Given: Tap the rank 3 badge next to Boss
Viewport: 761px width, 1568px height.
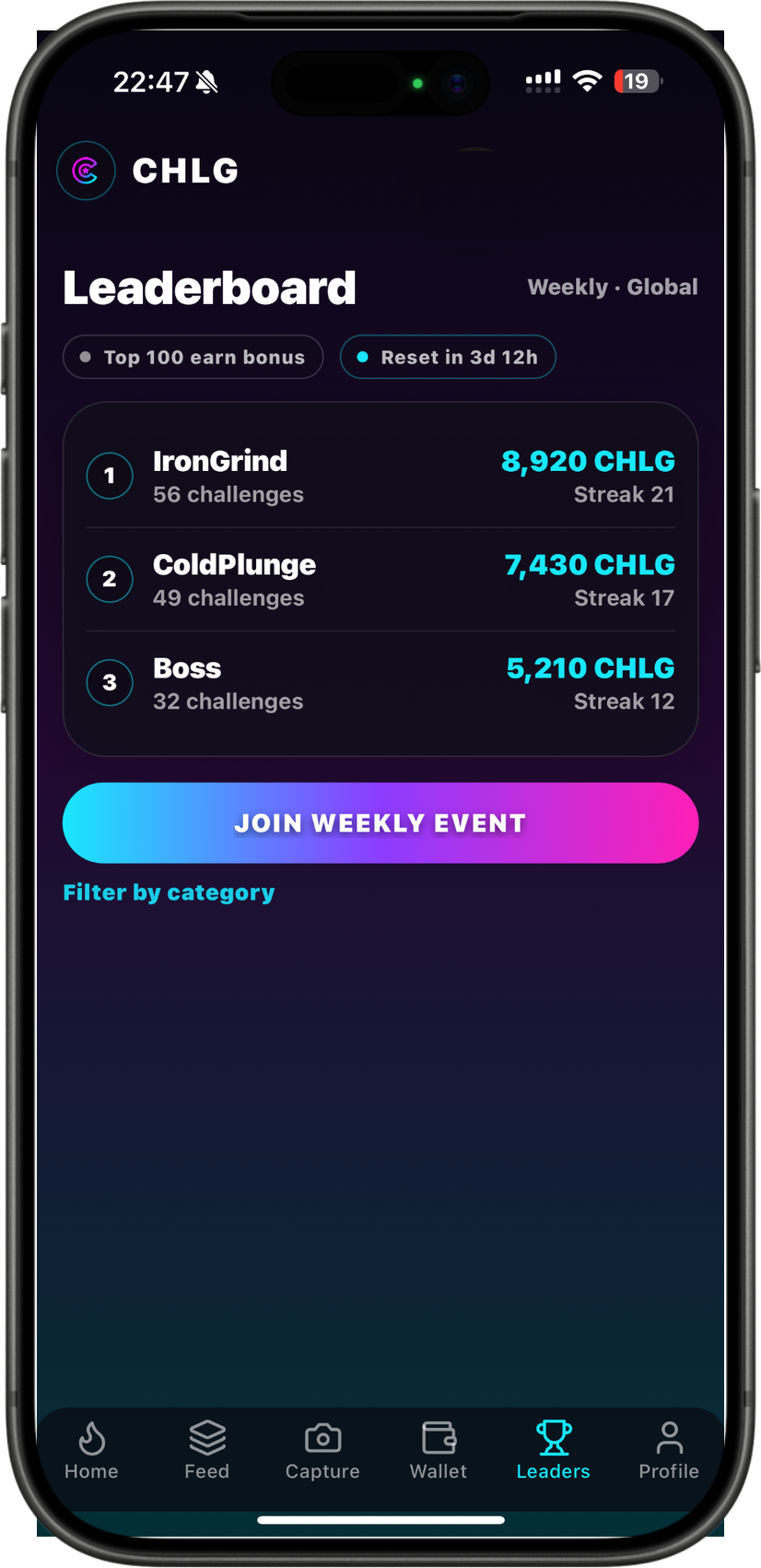Looking at the screenshot, I should coord(109,682).
